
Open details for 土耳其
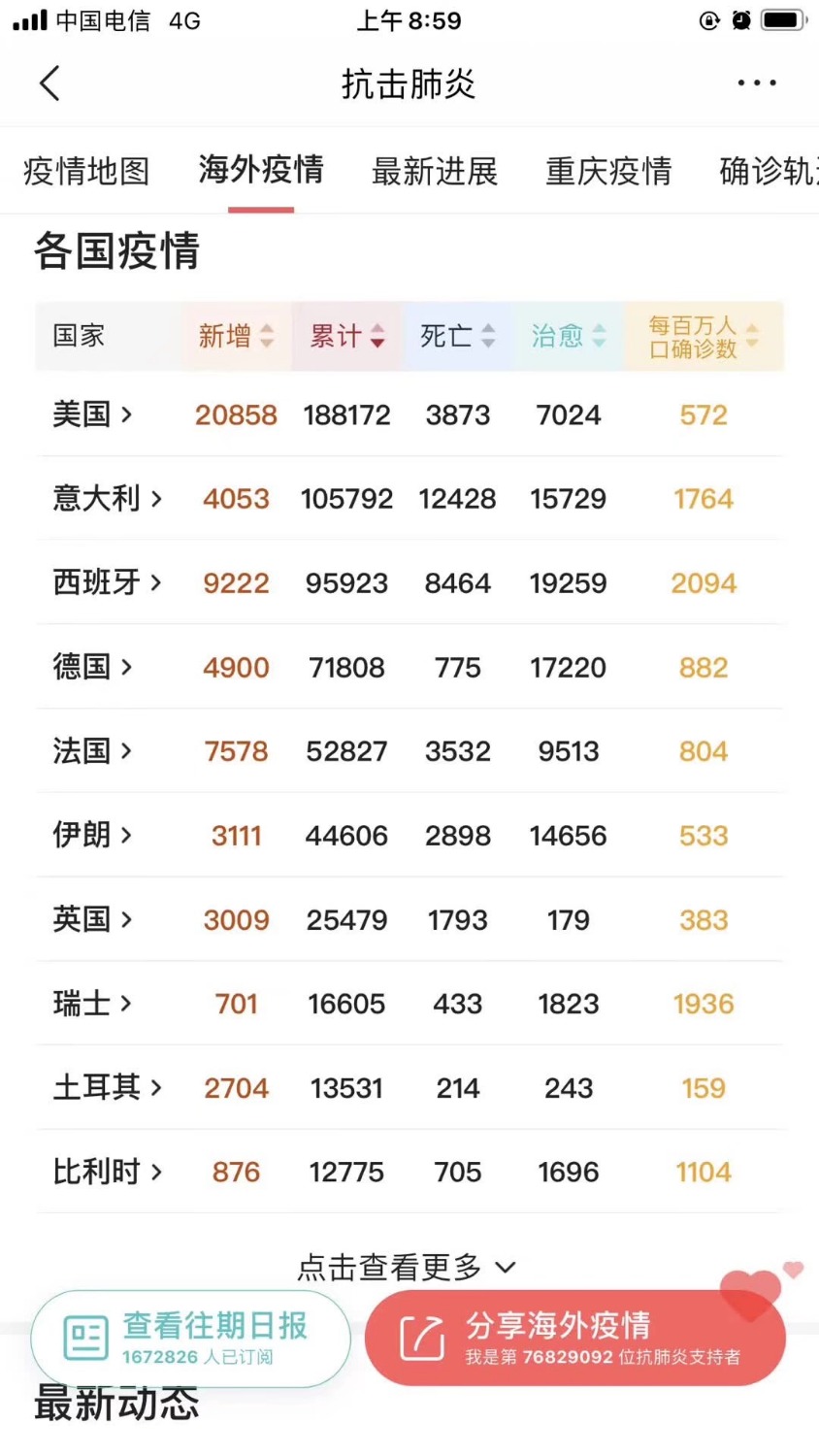click(x=107, y=1087)
